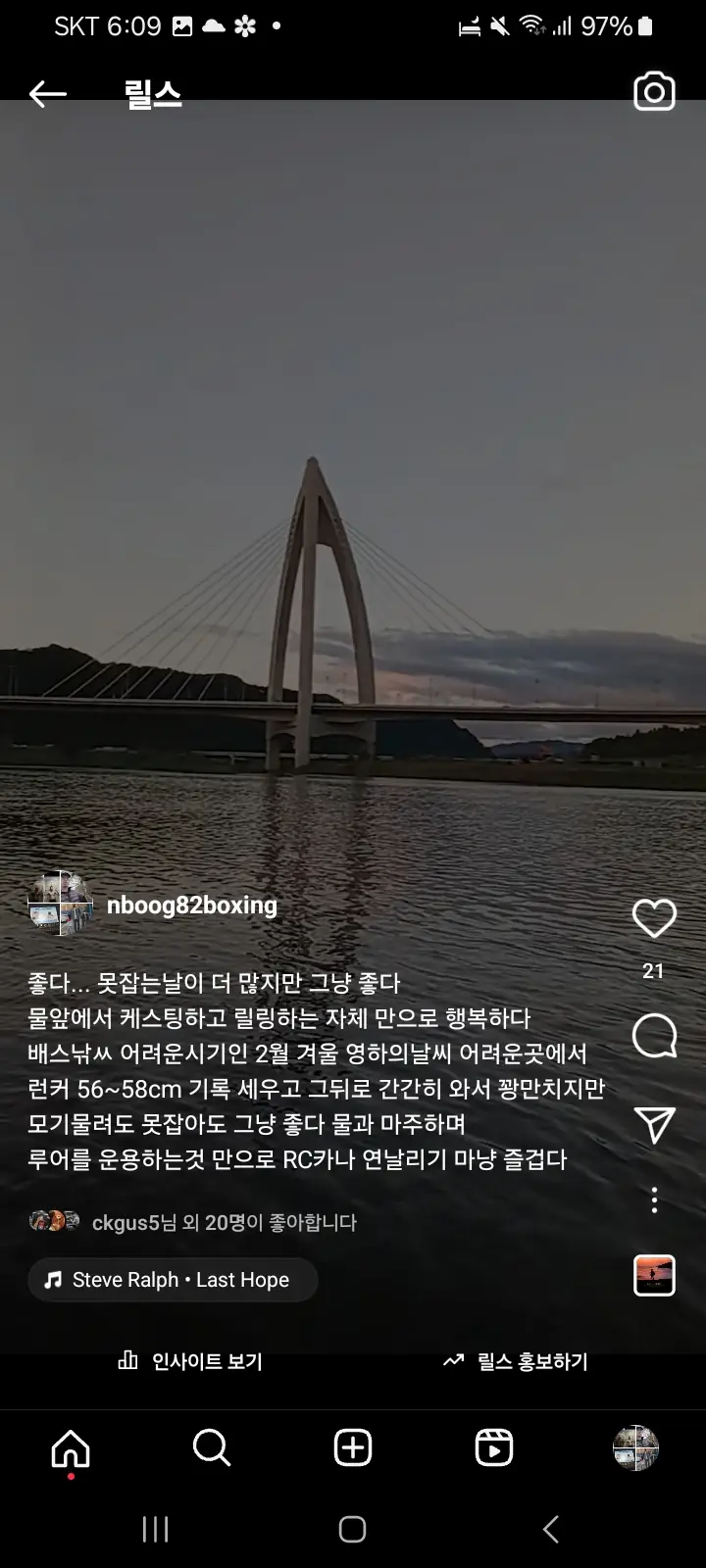
Task: Tap the system back button
Action: click(551, 1529)
